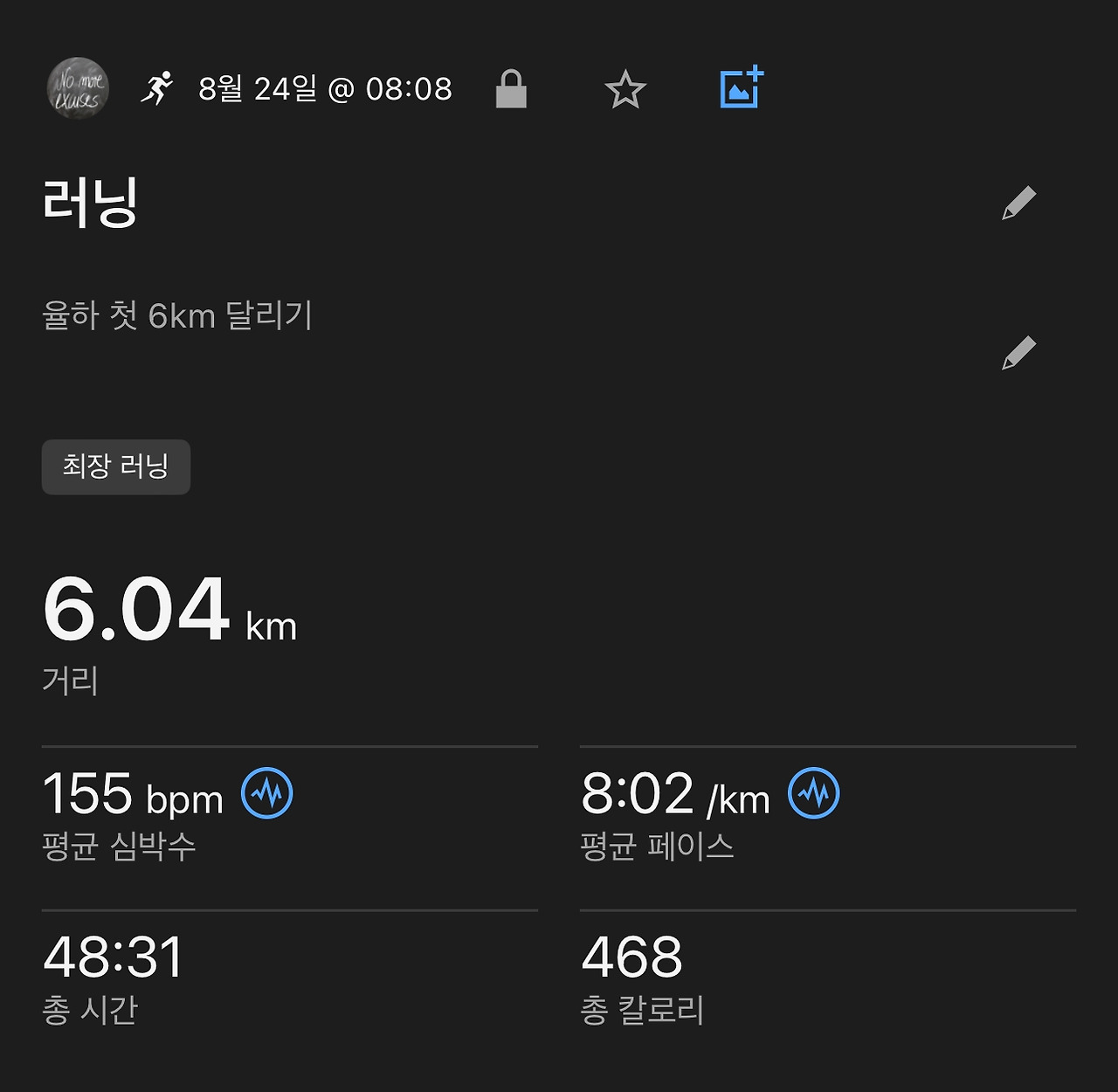Edit the 율하 첫 6km 달리기 description
The width and height of the screenshot is (1118, 1092).
(1018, 353)
